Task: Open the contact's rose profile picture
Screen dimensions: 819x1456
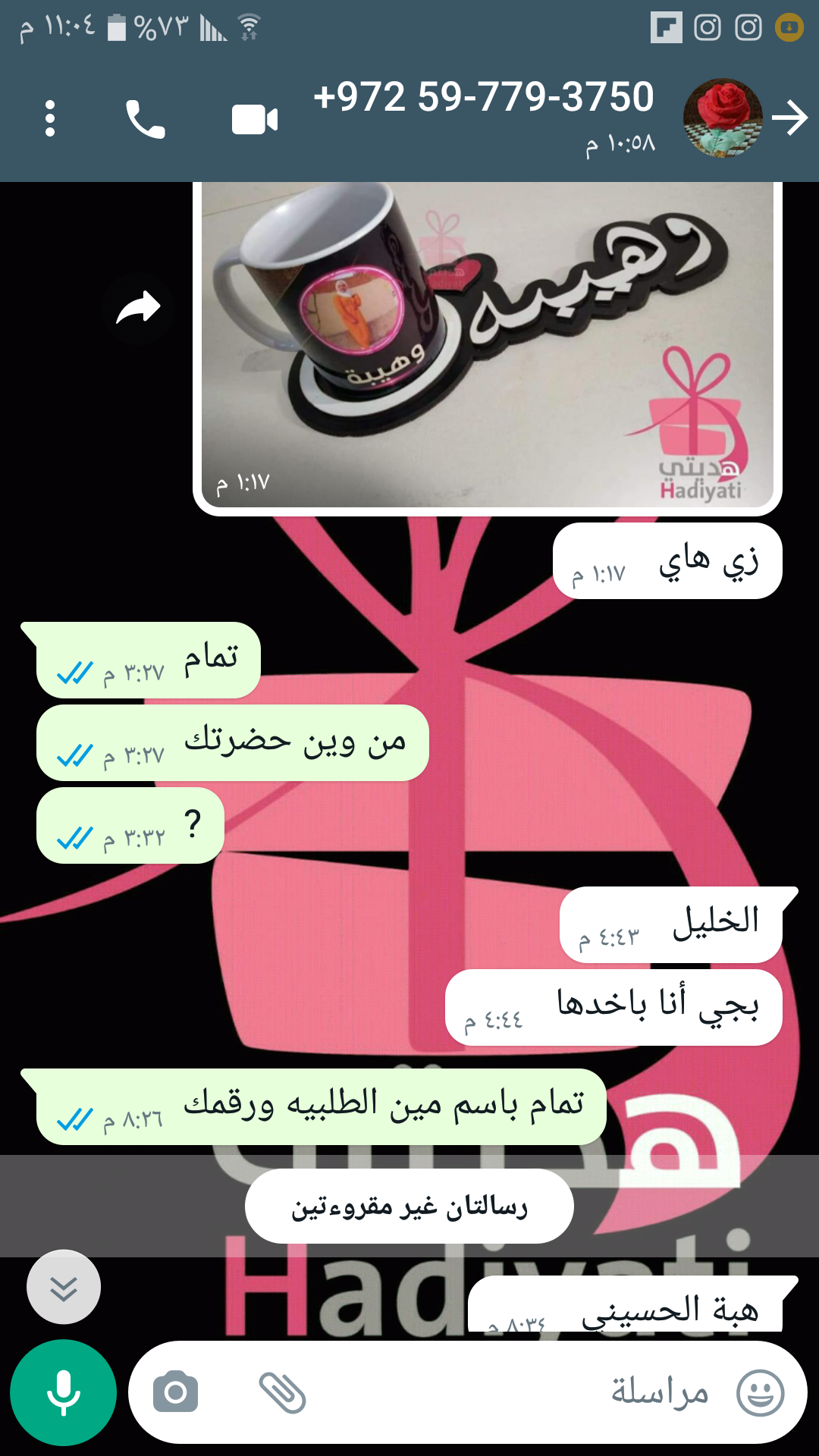Action: pos(722,118)
